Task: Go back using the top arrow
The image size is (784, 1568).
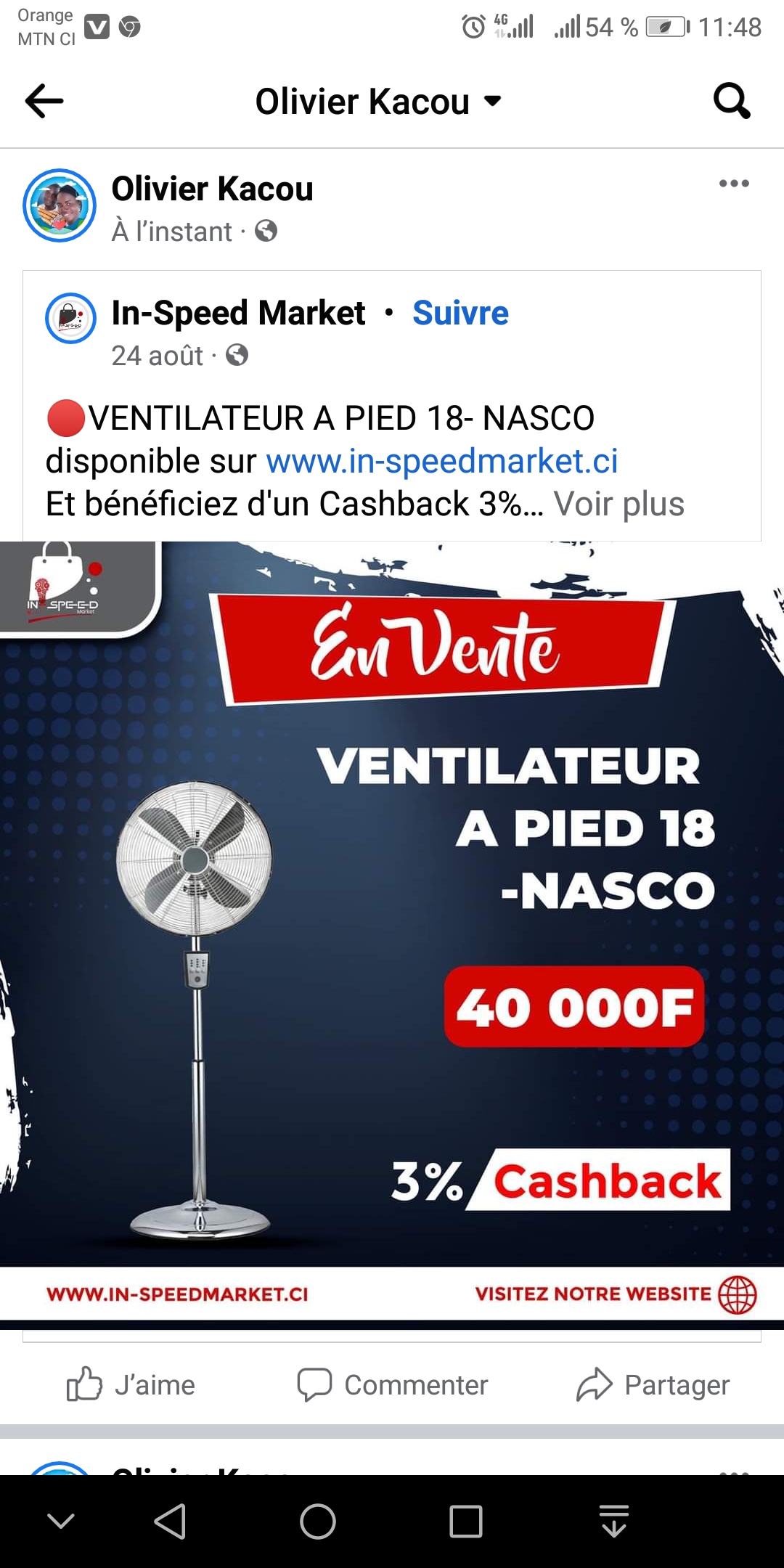Action: pos(44,101)
